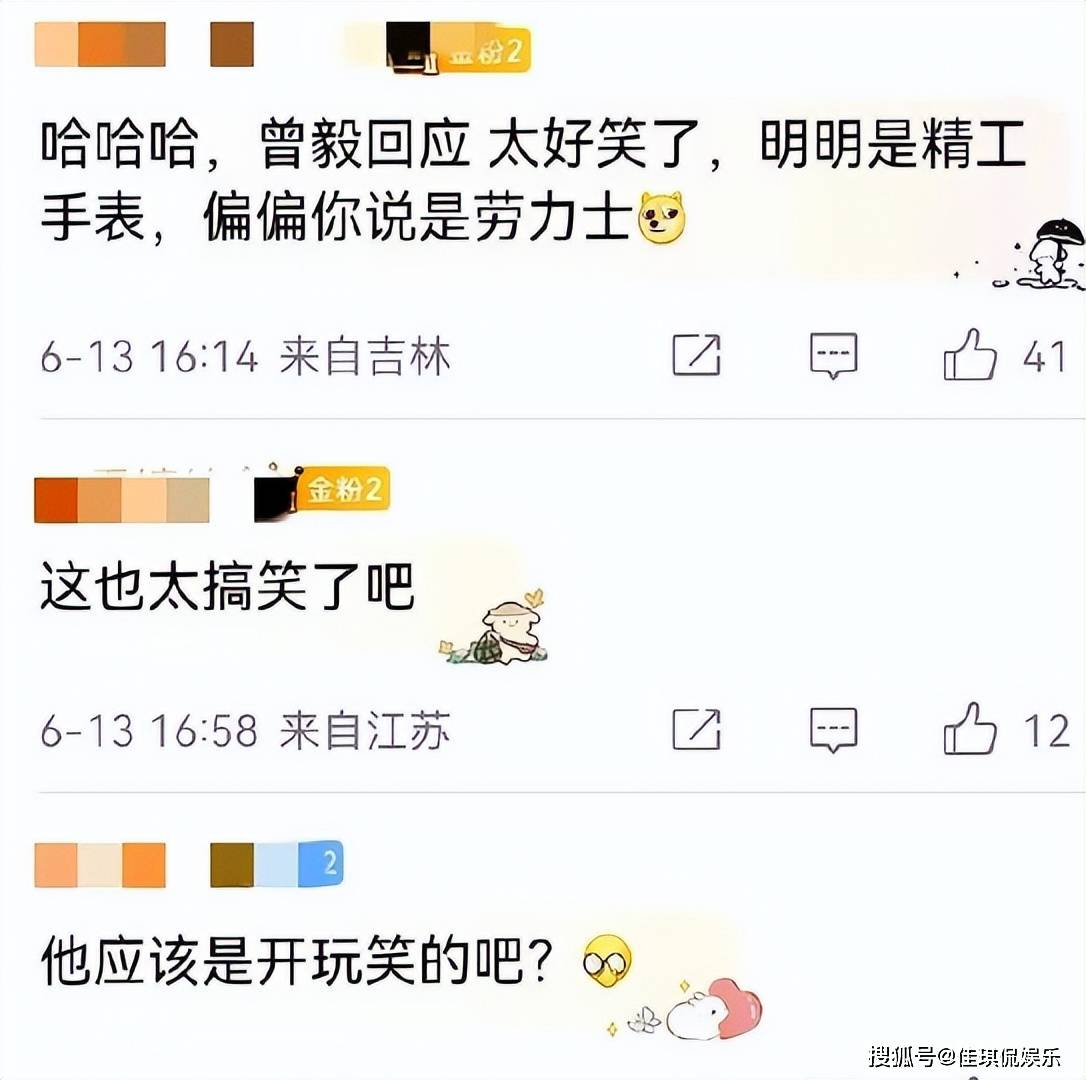Repost the 这也太搞笑了吧 comment
1086x1080 pixels.
696,729
